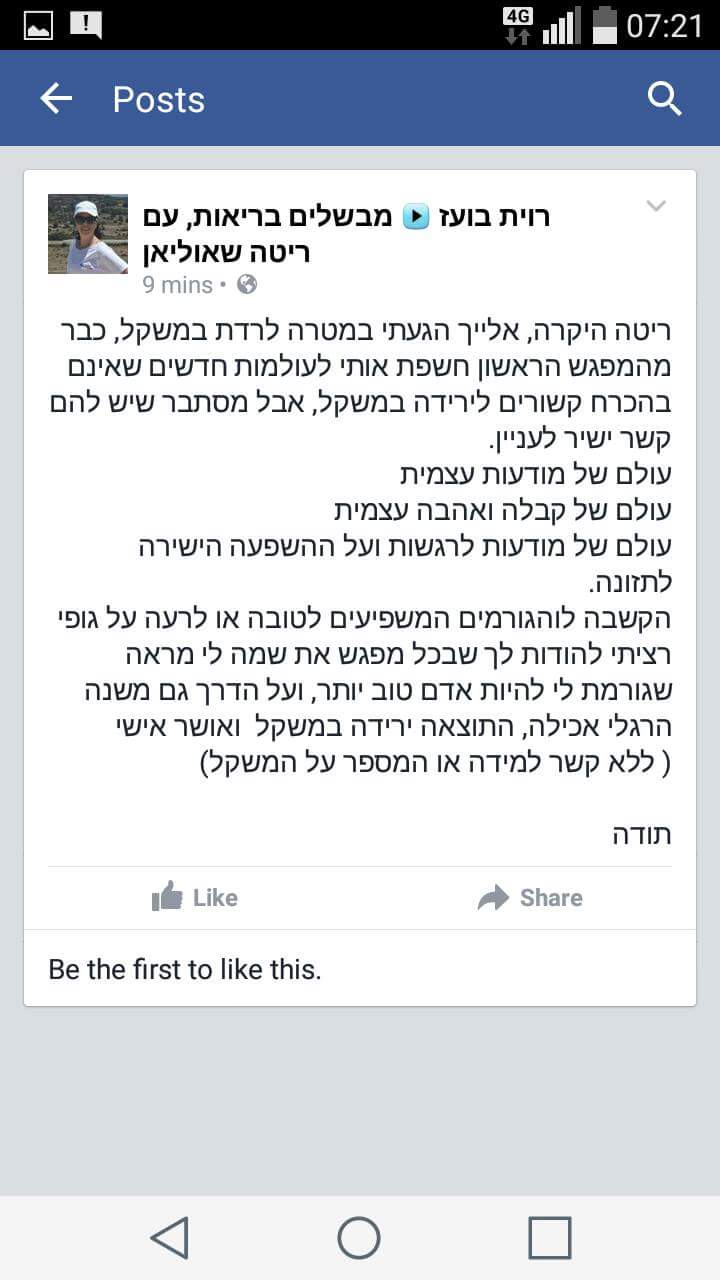Open the recent apps view
Screen dimensions: 720x1280
pyautogui.click(x=550, y=1238)
